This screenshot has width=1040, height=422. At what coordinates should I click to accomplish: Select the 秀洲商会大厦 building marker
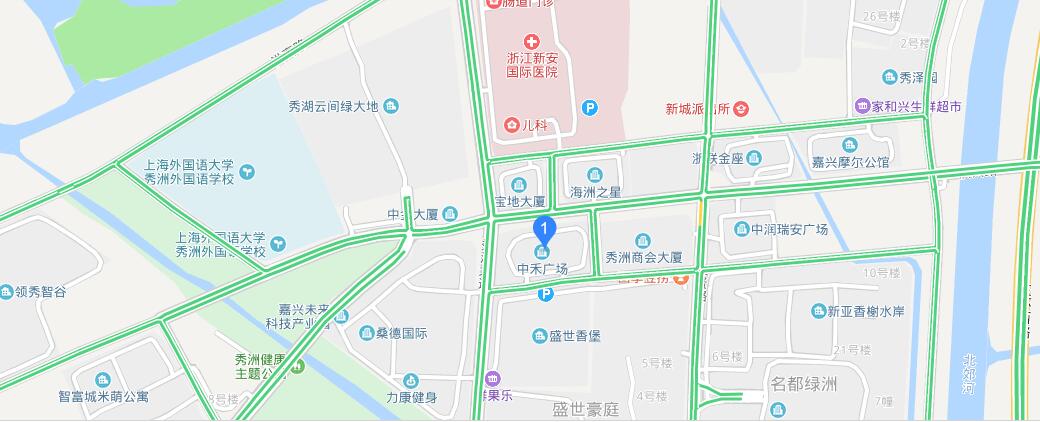[643, 240]
